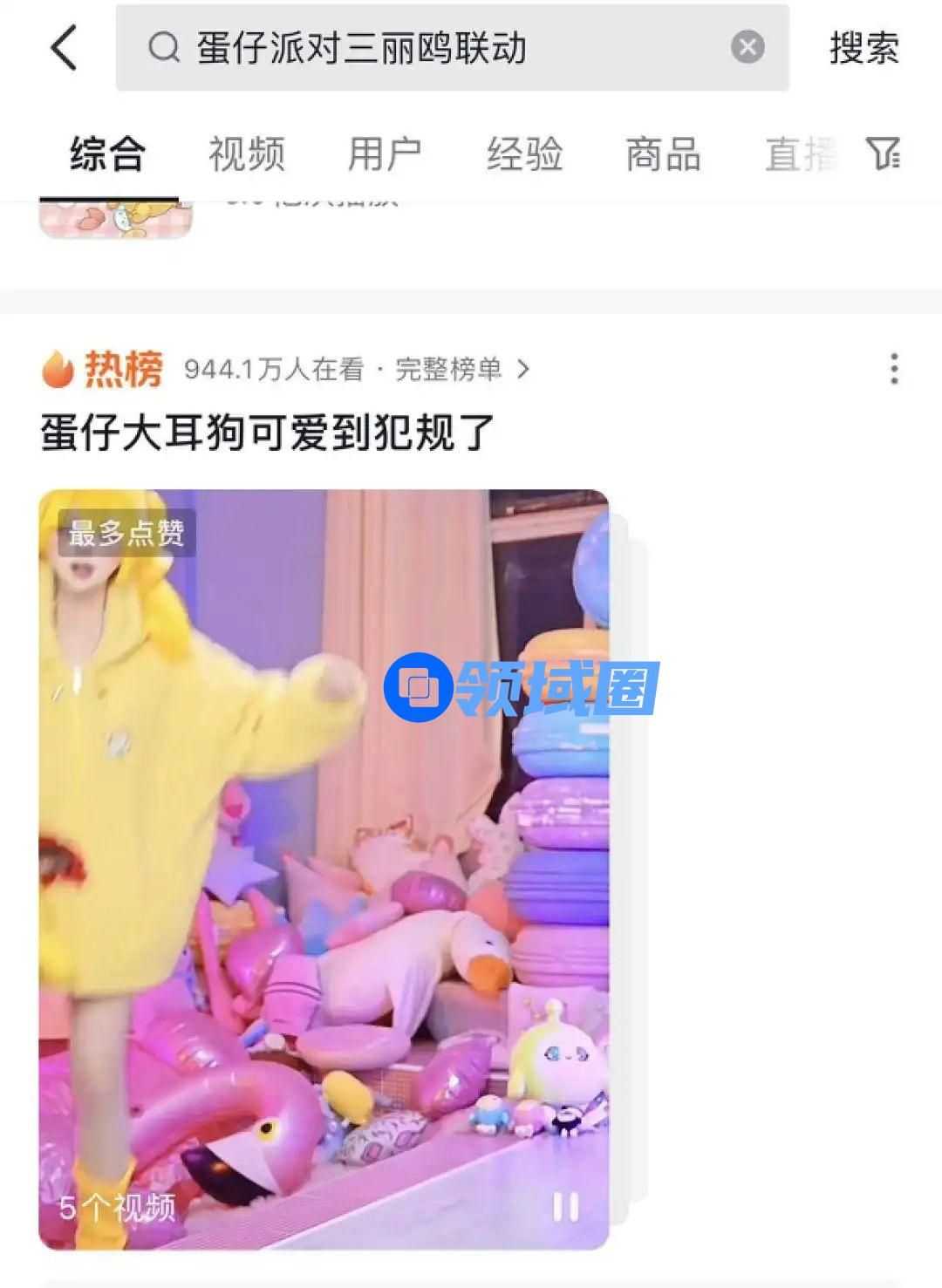Switch to the 综合 tab

pos(108,155)
